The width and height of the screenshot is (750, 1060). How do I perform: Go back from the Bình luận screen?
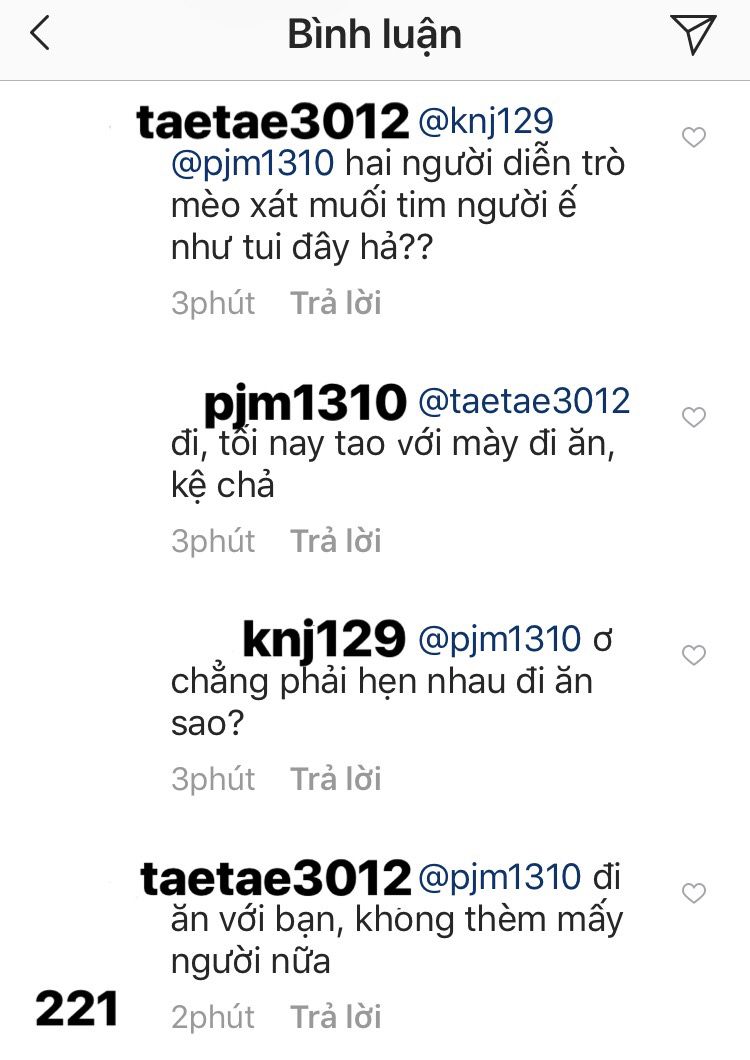point(40,35)
